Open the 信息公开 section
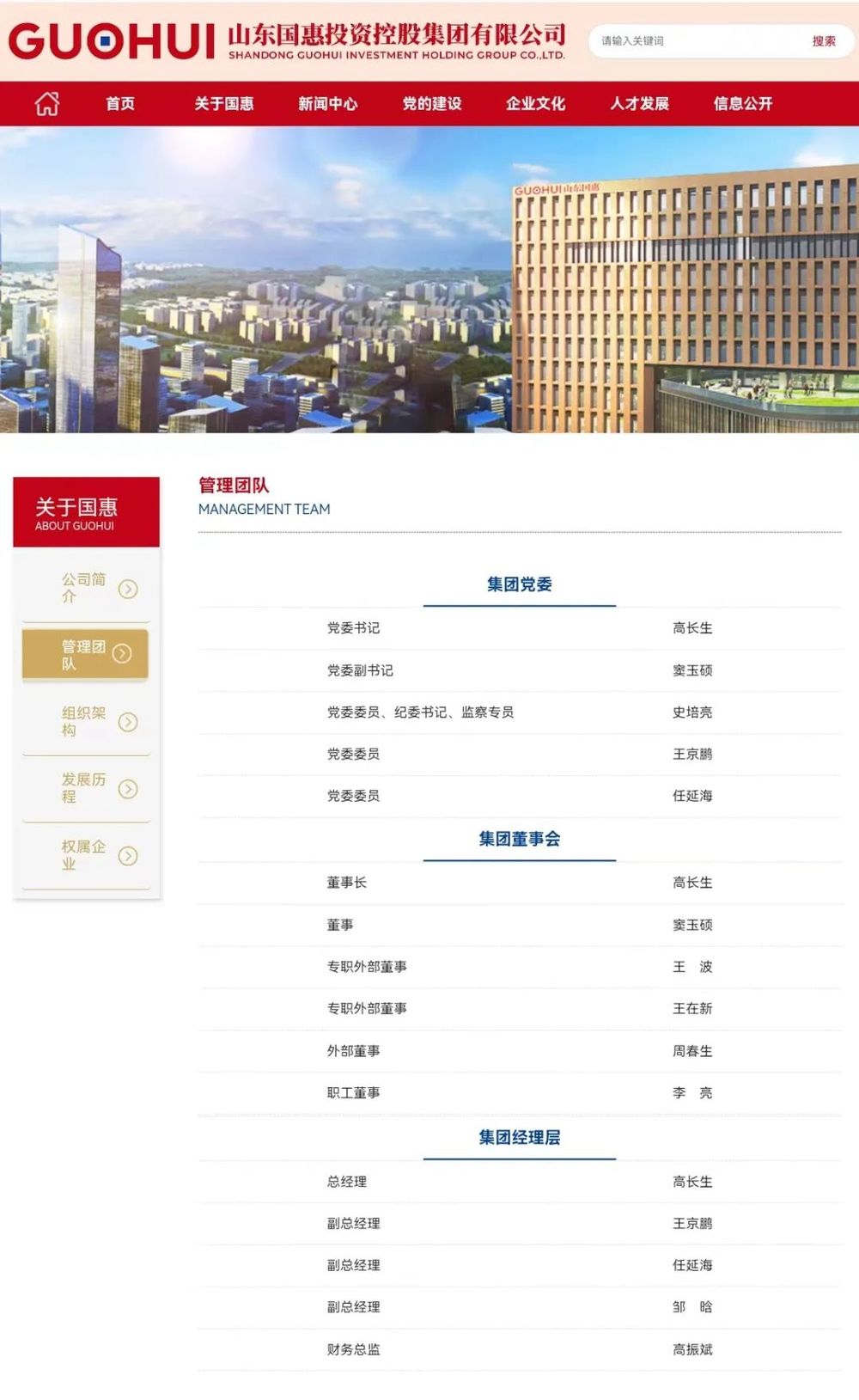 (743, 104)
